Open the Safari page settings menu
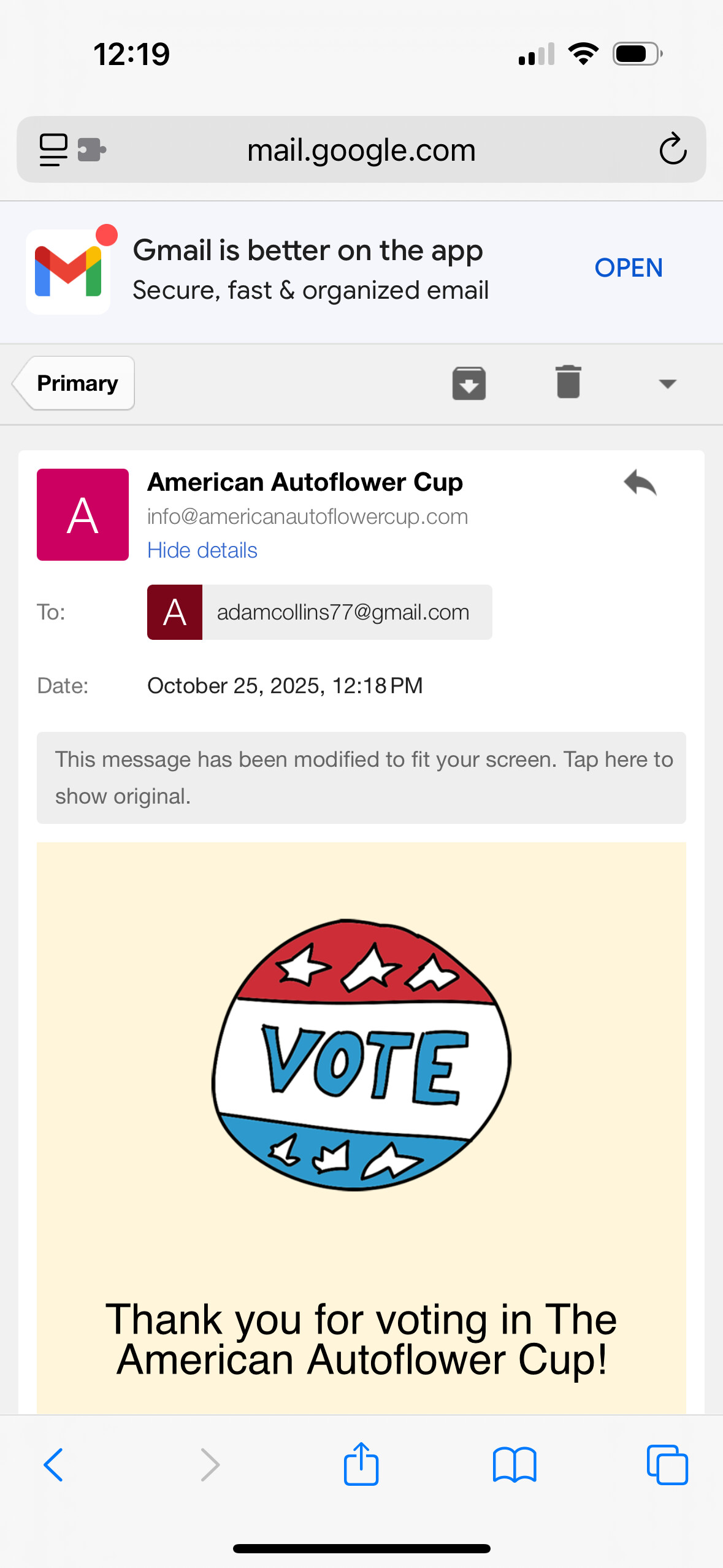This screenshot has height=1568, width=723. (x=54, y=149)
